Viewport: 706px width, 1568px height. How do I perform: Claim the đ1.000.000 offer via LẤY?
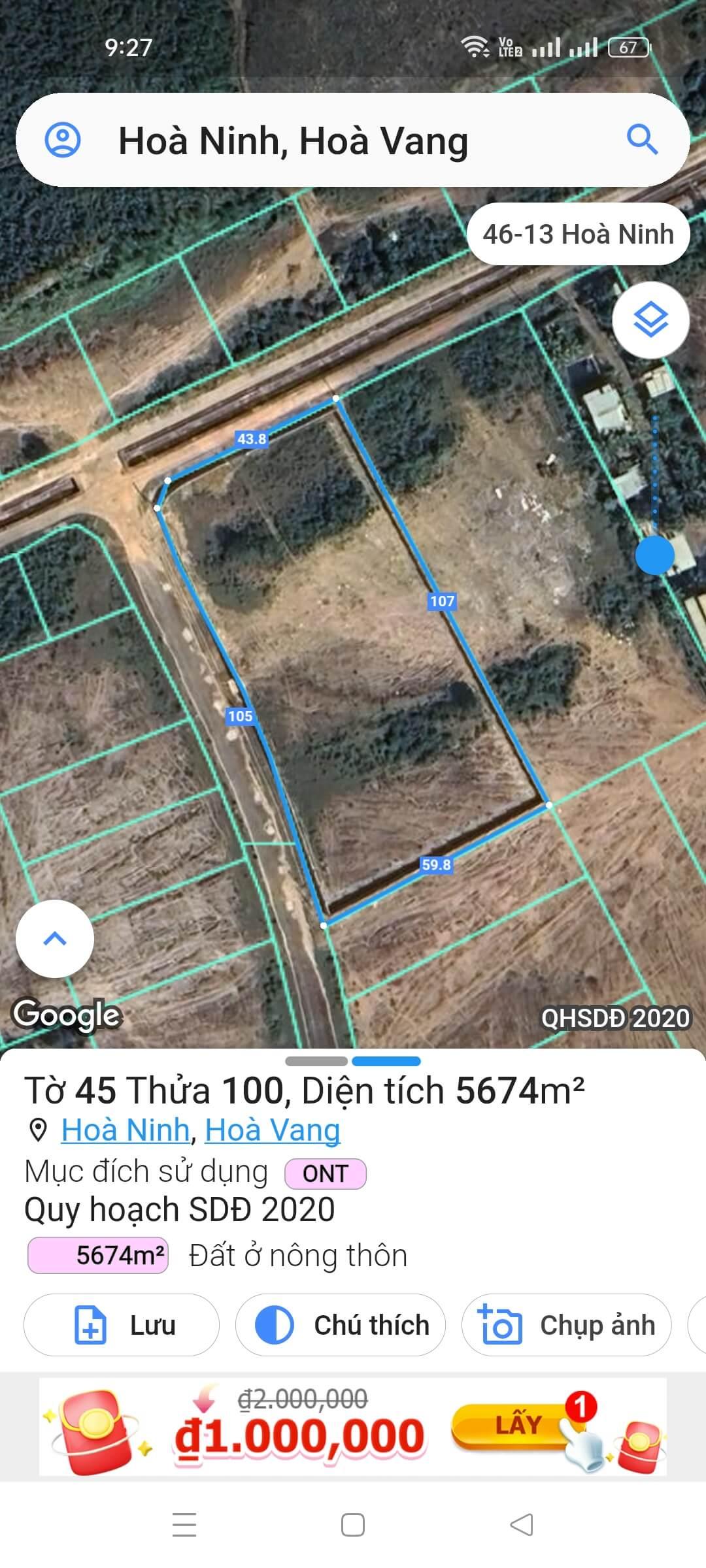click(x=518, y=1425)
